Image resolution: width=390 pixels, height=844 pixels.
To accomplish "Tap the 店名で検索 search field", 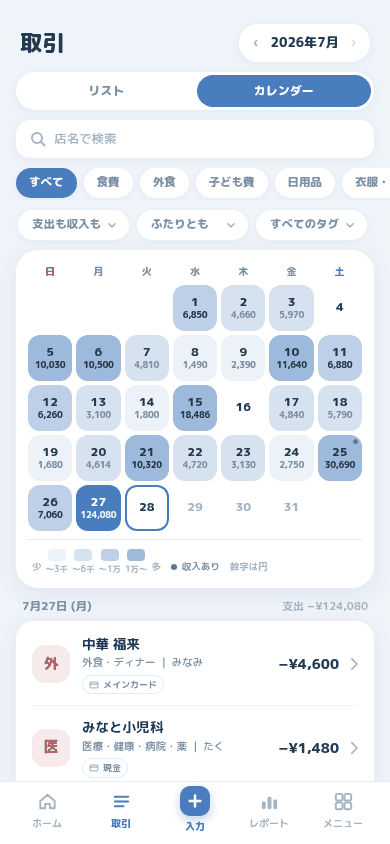I will coord(195,139).
